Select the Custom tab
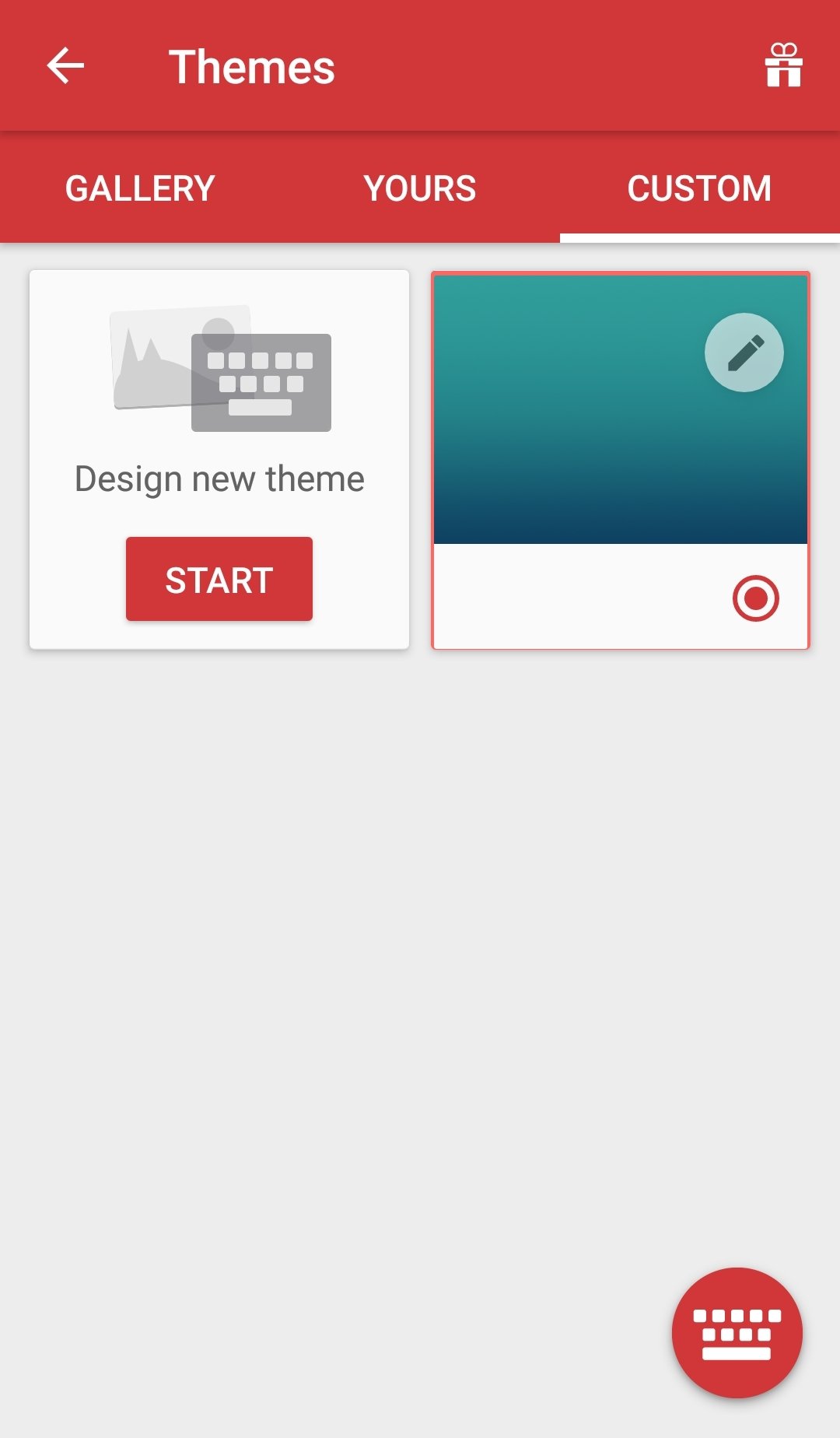 (x=700, y=188)
